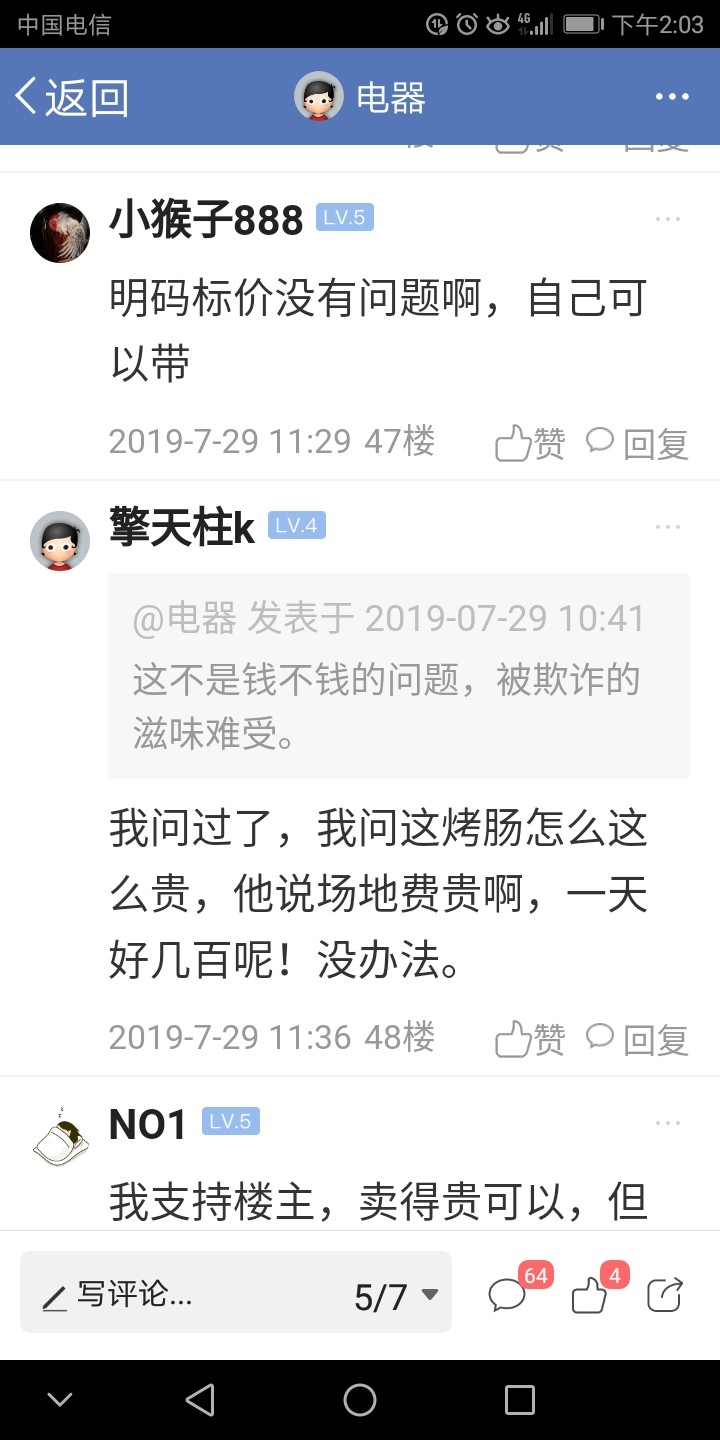
Task: Reply to 擎天柱k's comment
Action: click(x=637, y=1039)
